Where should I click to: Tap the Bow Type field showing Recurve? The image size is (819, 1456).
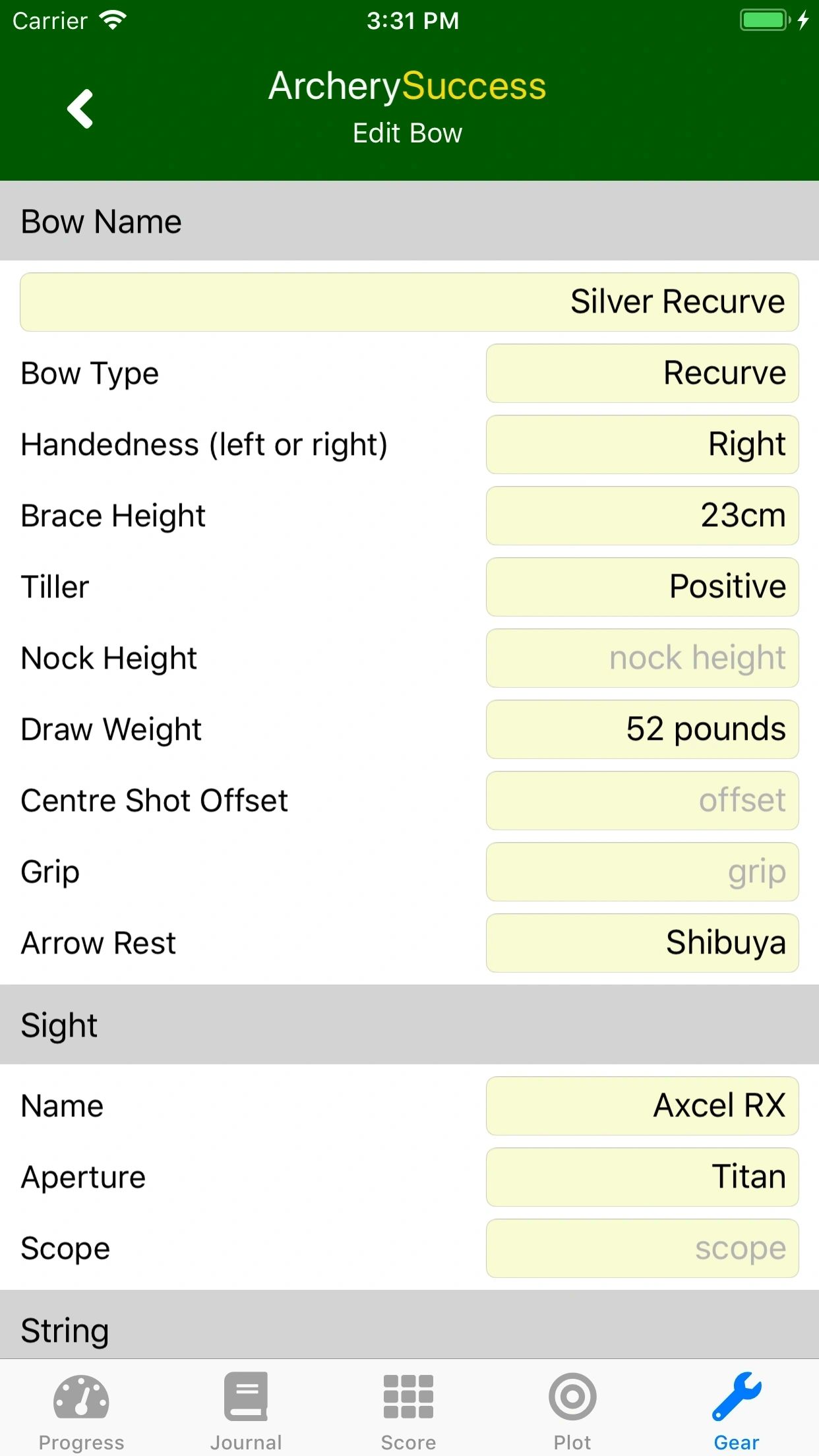click(642, 373)
